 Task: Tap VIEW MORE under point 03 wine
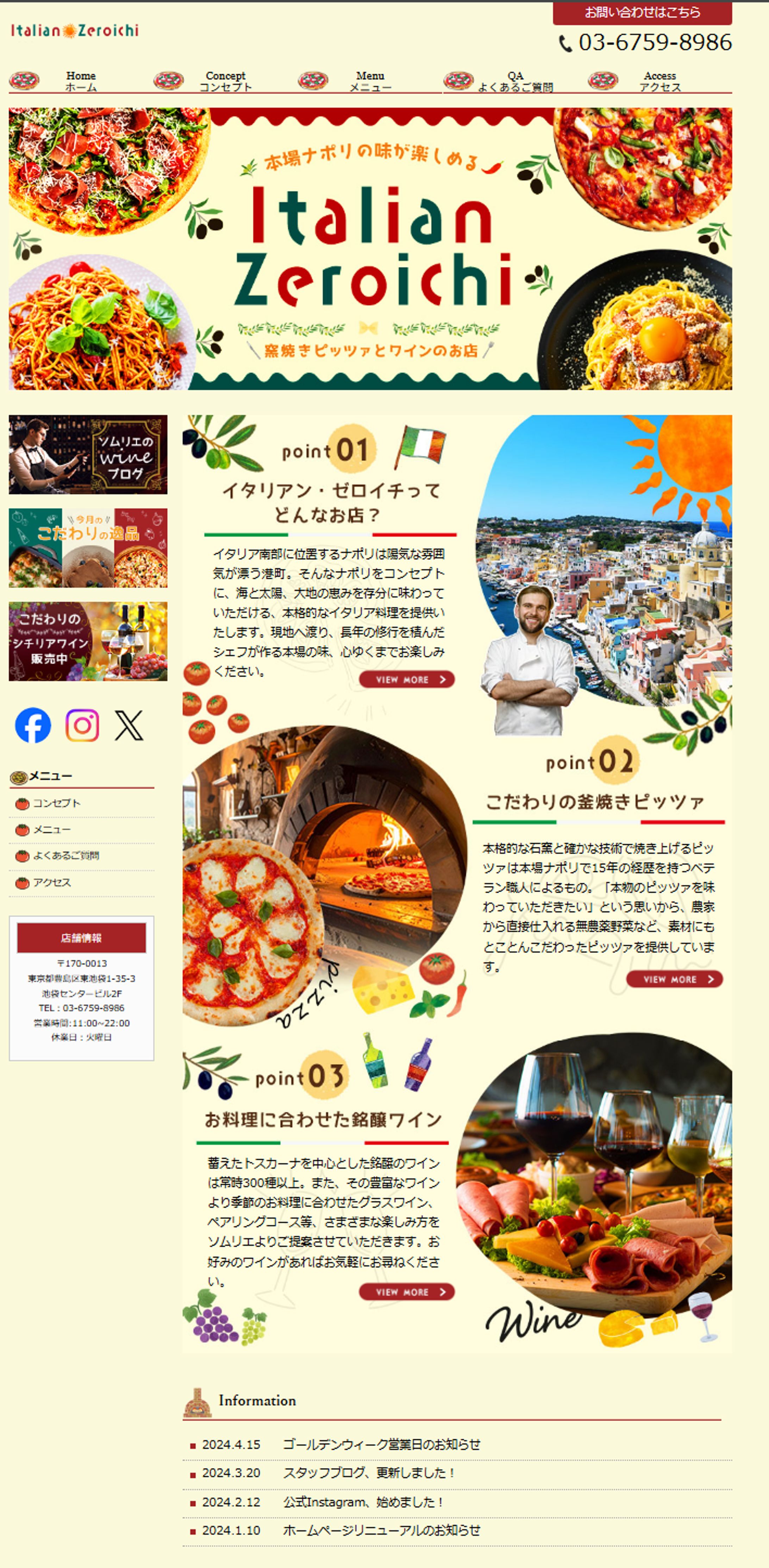coord(406,1292)
